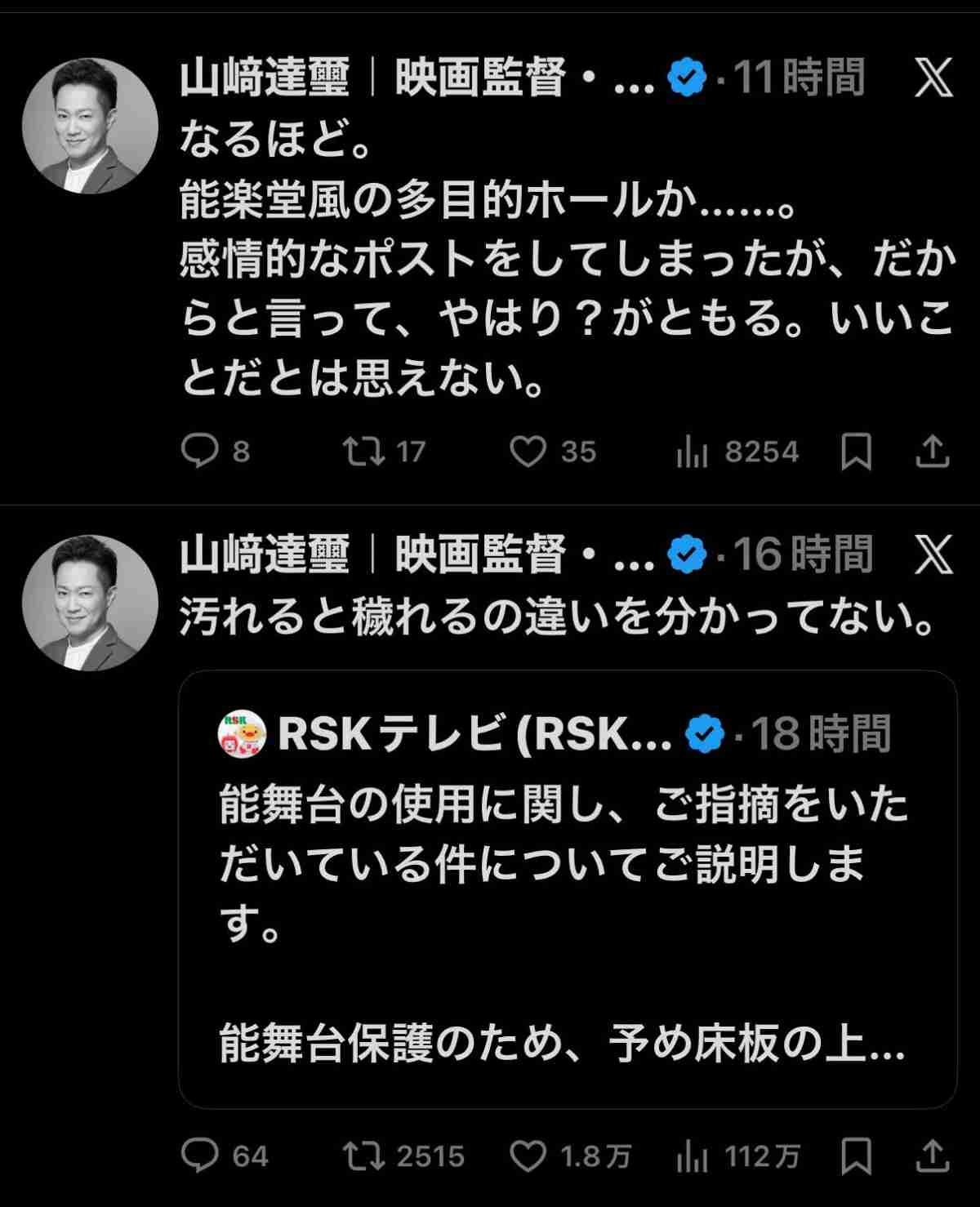Bookmark the 汚れると穢れる post
Screen dimensions: 980x1207
[x=856, y=1156]
